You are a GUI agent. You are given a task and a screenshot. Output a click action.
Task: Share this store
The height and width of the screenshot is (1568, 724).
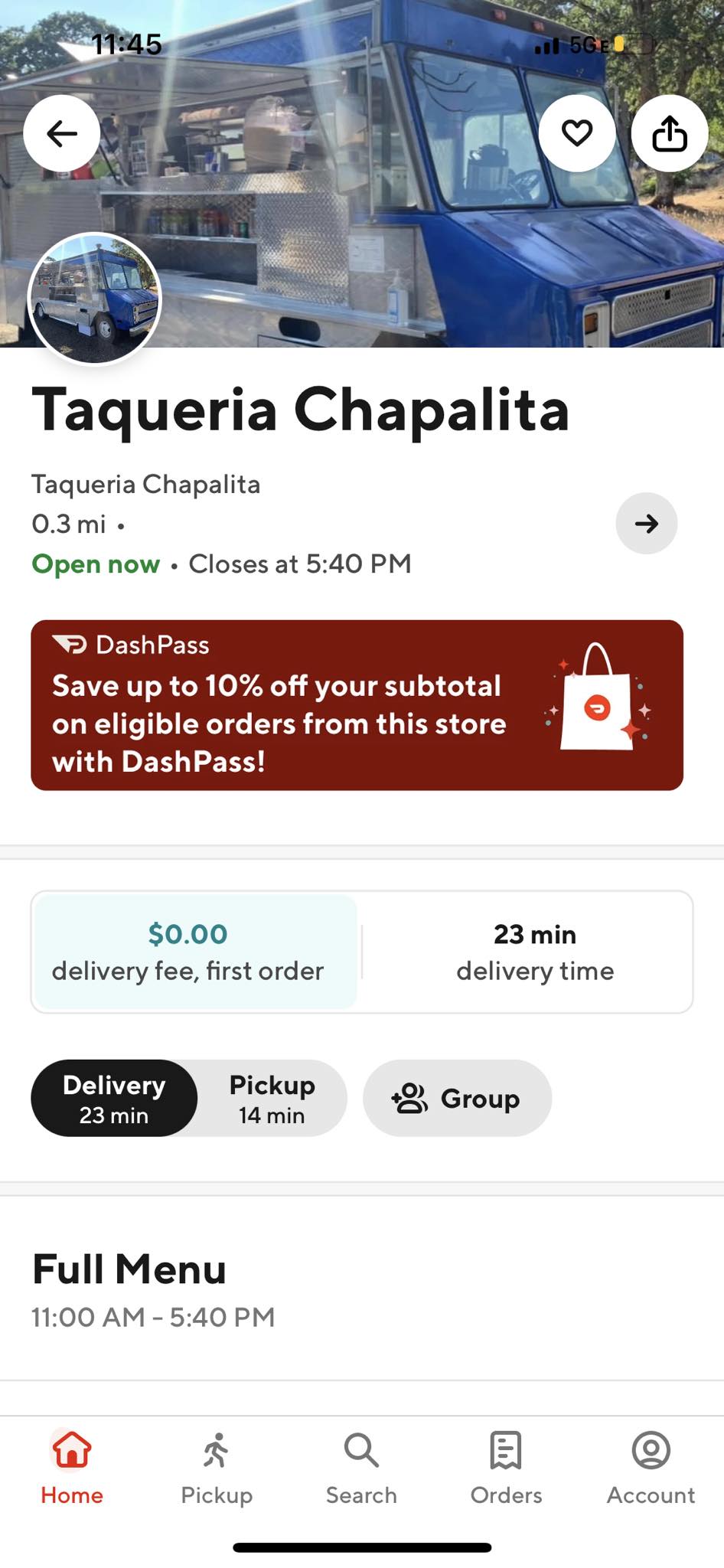click(x=669, y=133)
